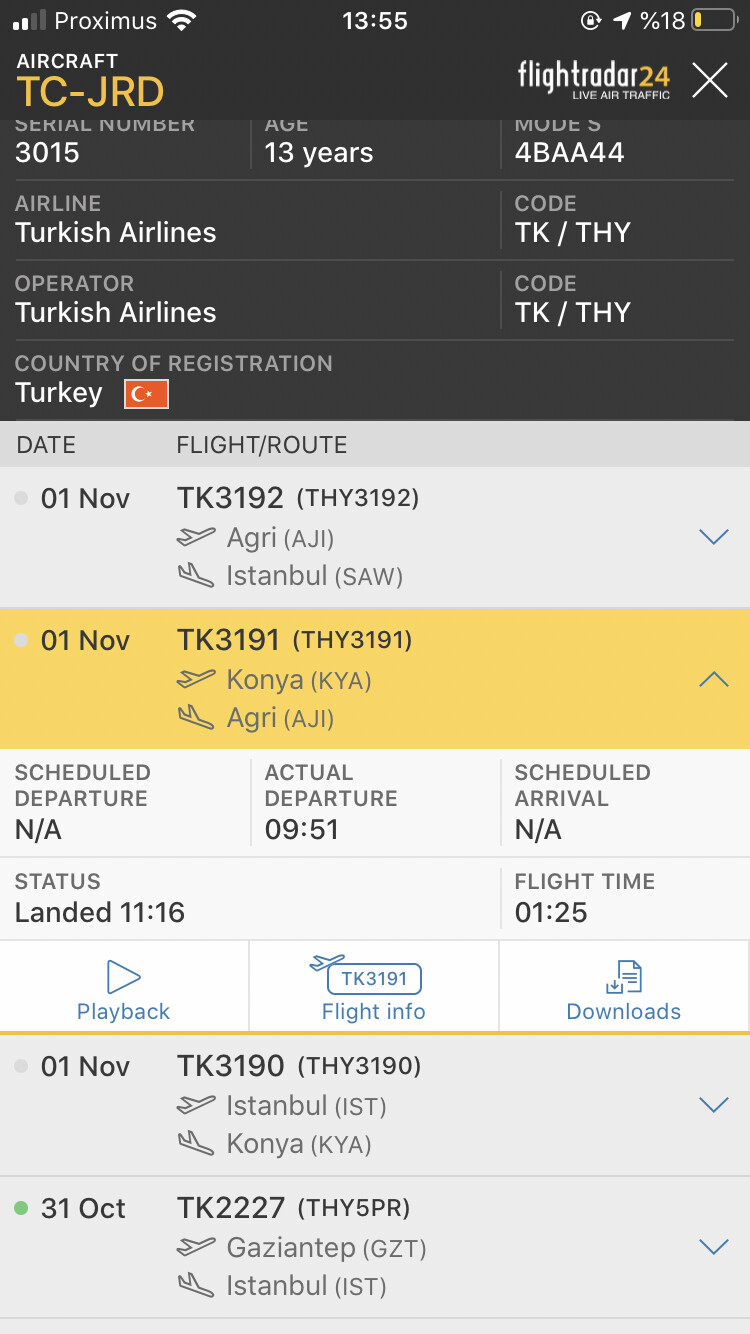Screen dimensions: 750x1334
Task: Open Downloads for flight TK3191
Action: point(624,988)
